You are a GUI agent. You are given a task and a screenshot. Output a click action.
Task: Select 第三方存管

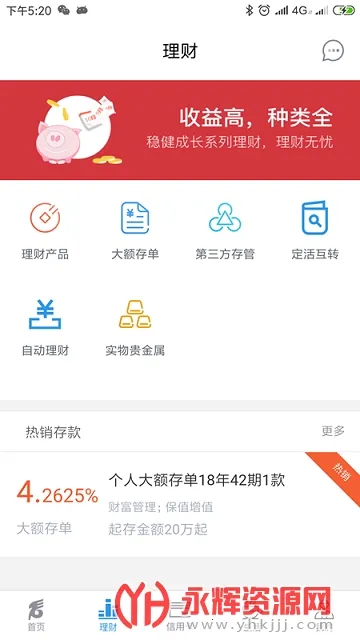[225, 231]
